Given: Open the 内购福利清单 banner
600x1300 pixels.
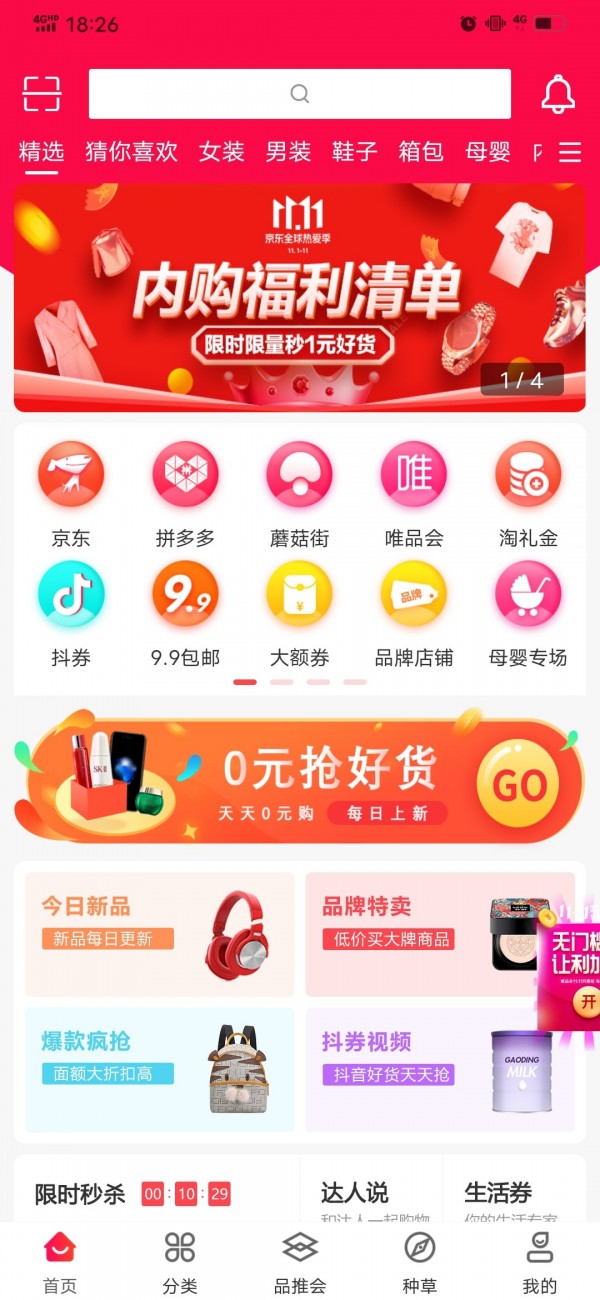Looking at the screenshot, I should tap(299, 297).
